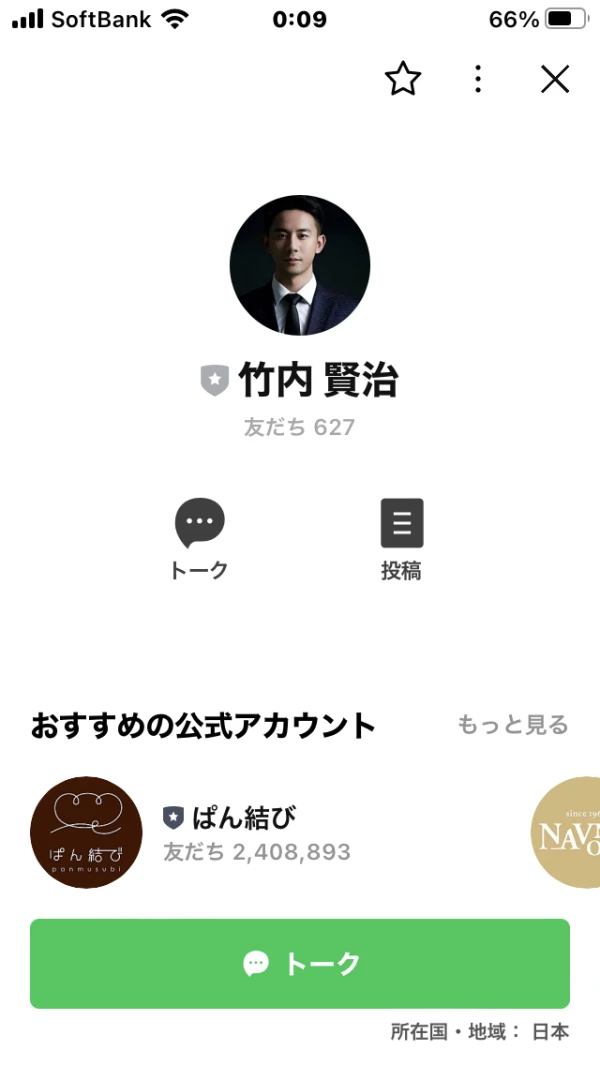Screen dimensions: 600x1065
Task: View the round profile photo
Action: 300,265
